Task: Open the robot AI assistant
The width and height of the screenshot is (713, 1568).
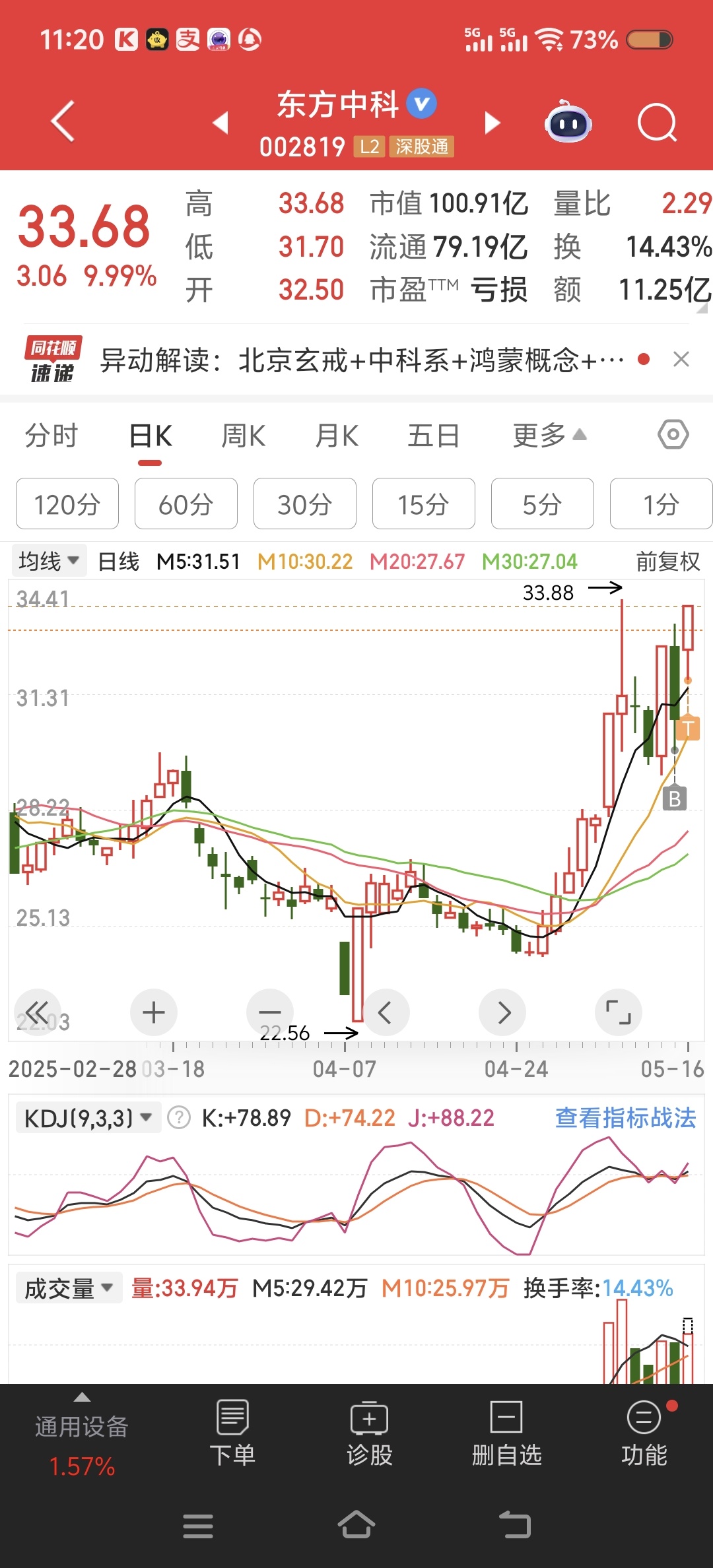Action: click(x=568, y=122)
